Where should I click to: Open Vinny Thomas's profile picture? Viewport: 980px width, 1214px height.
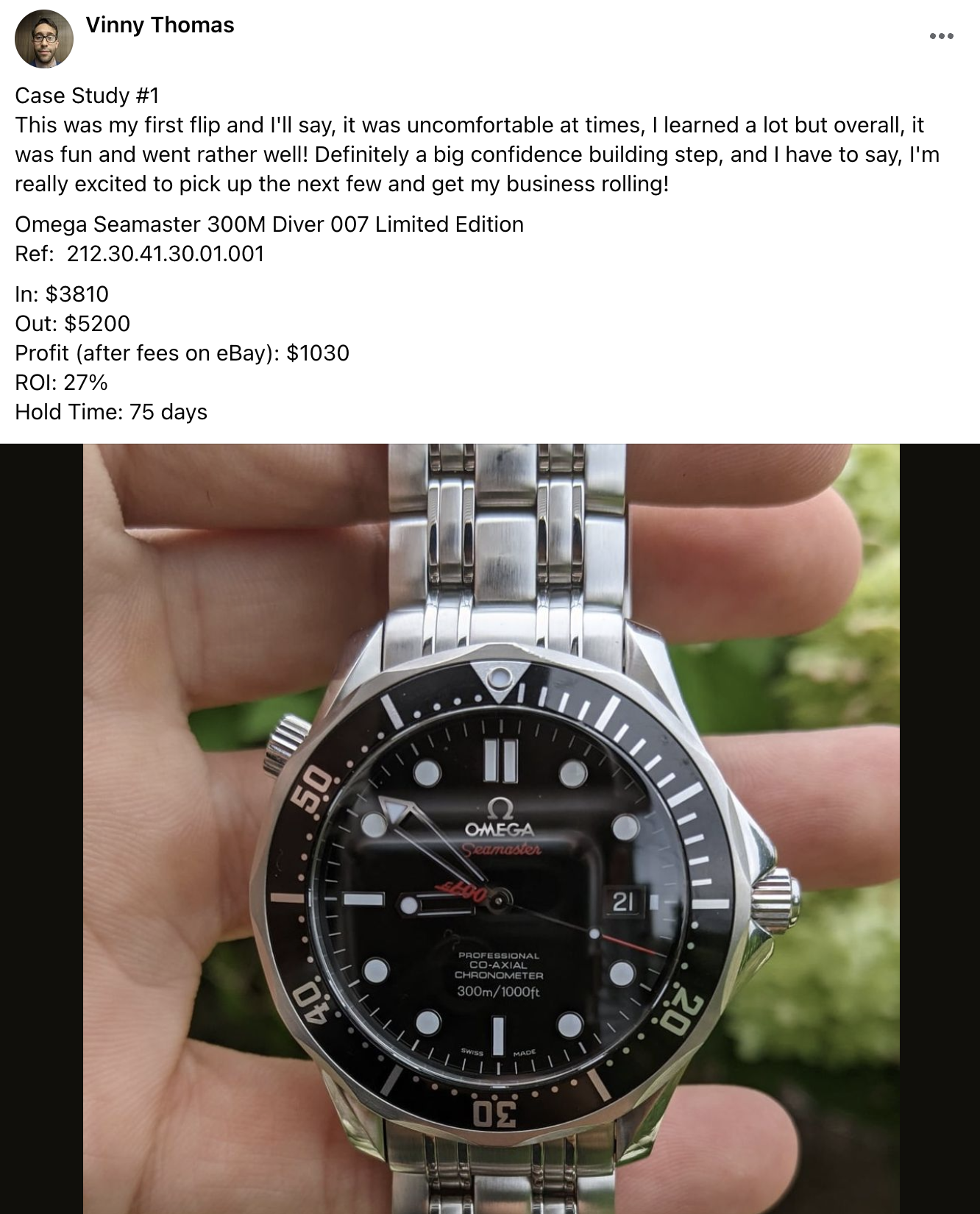(44, 39)
